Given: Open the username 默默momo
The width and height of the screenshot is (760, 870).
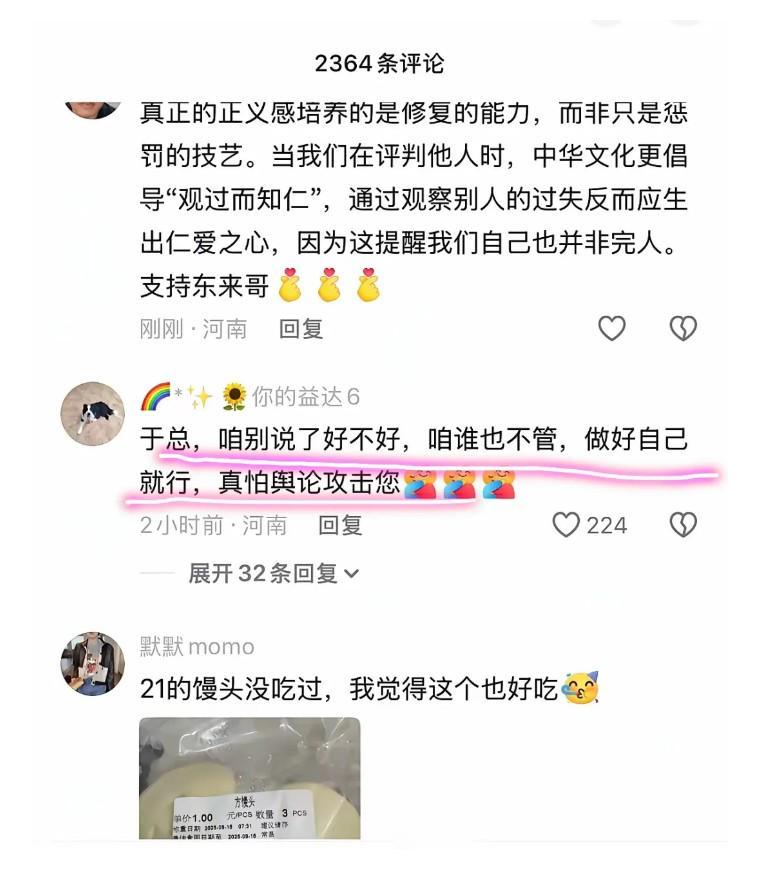Looking at the screenshot, I should coord(197,646).
